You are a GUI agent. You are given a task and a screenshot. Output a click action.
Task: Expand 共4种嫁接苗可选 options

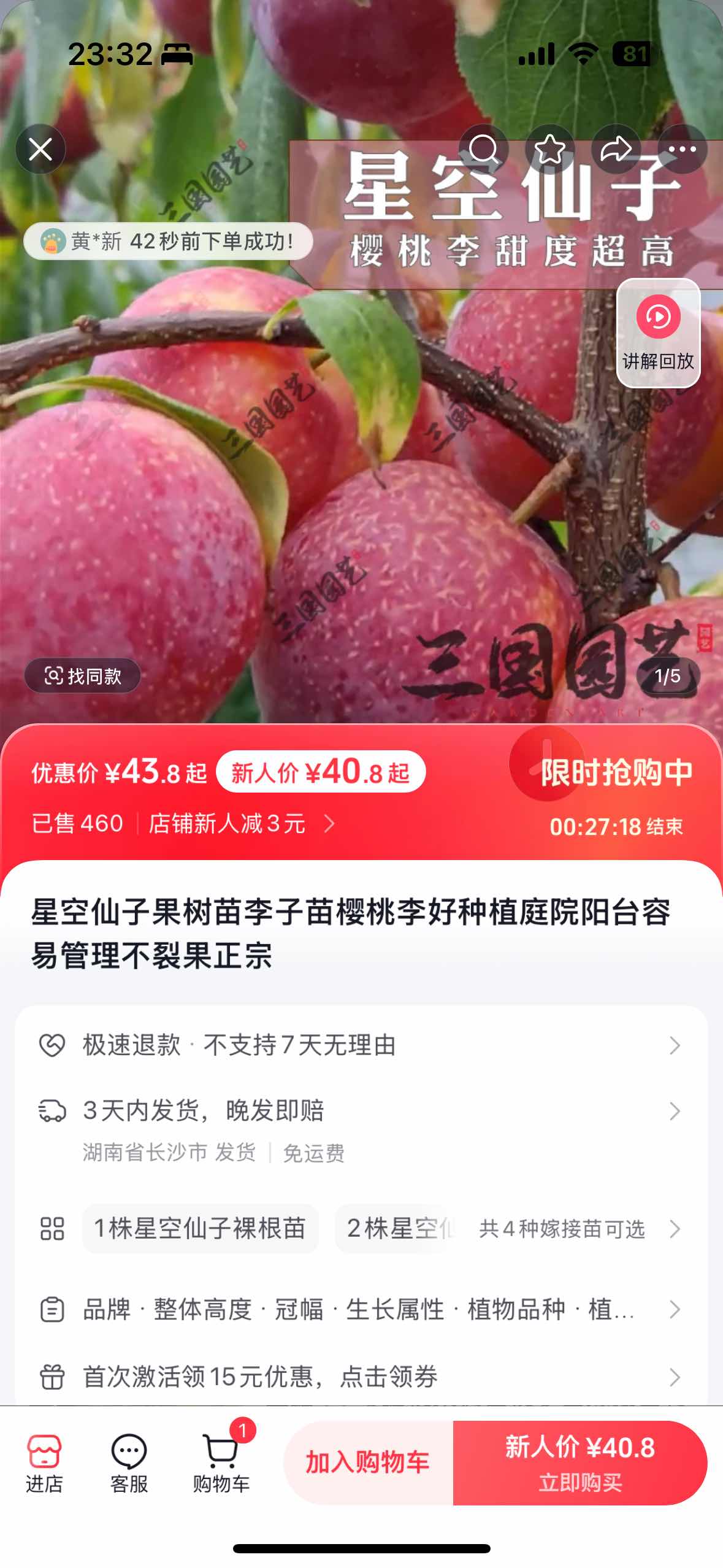coord(580,1229)
